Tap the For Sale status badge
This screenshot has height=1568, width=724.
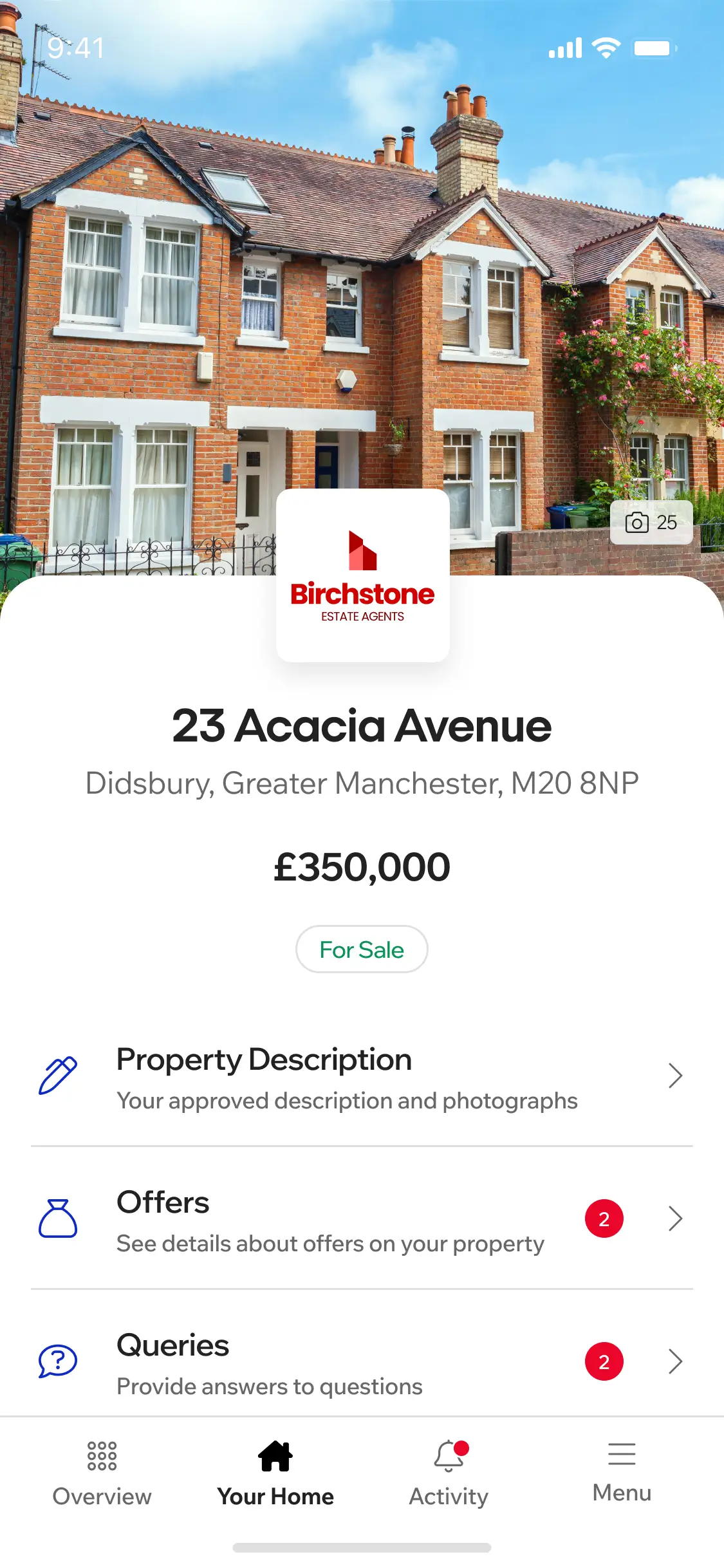[362, 949]
